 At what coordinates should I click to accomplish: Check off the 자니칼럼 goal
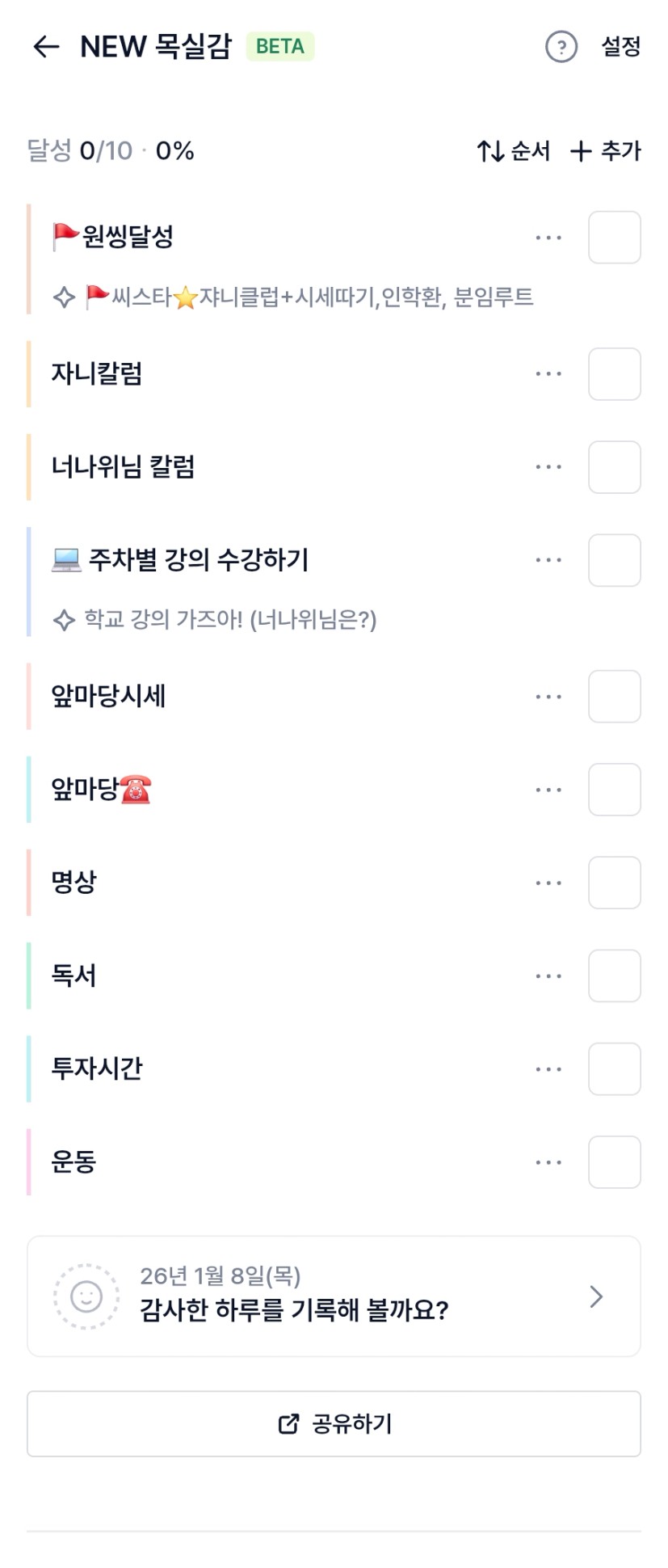pyautogui.click(x=614, y=374)
